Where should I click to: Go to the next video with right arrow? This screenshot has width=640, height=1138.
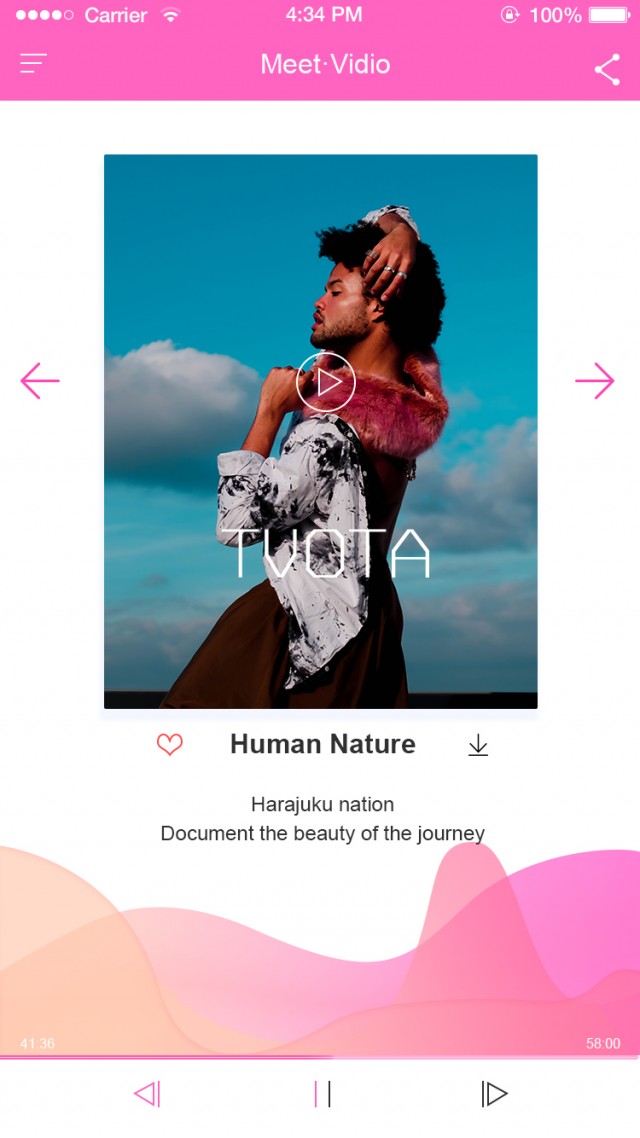[595, 381]
